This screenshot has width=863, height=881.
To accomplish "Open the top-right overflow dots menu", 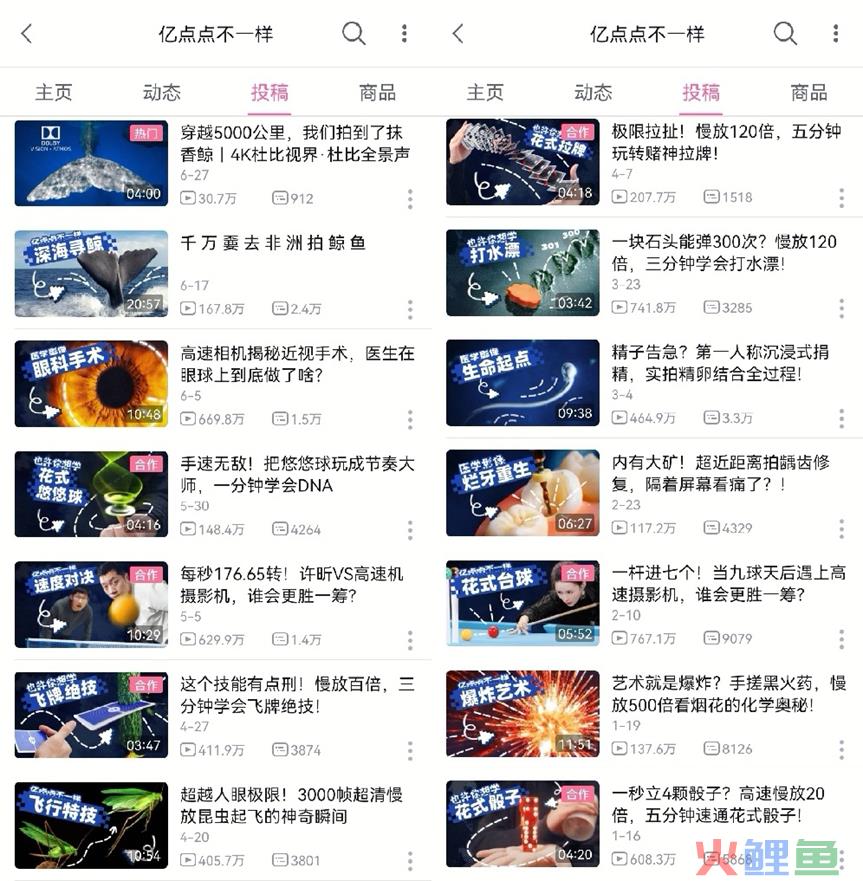I will [x=836, y=33].
